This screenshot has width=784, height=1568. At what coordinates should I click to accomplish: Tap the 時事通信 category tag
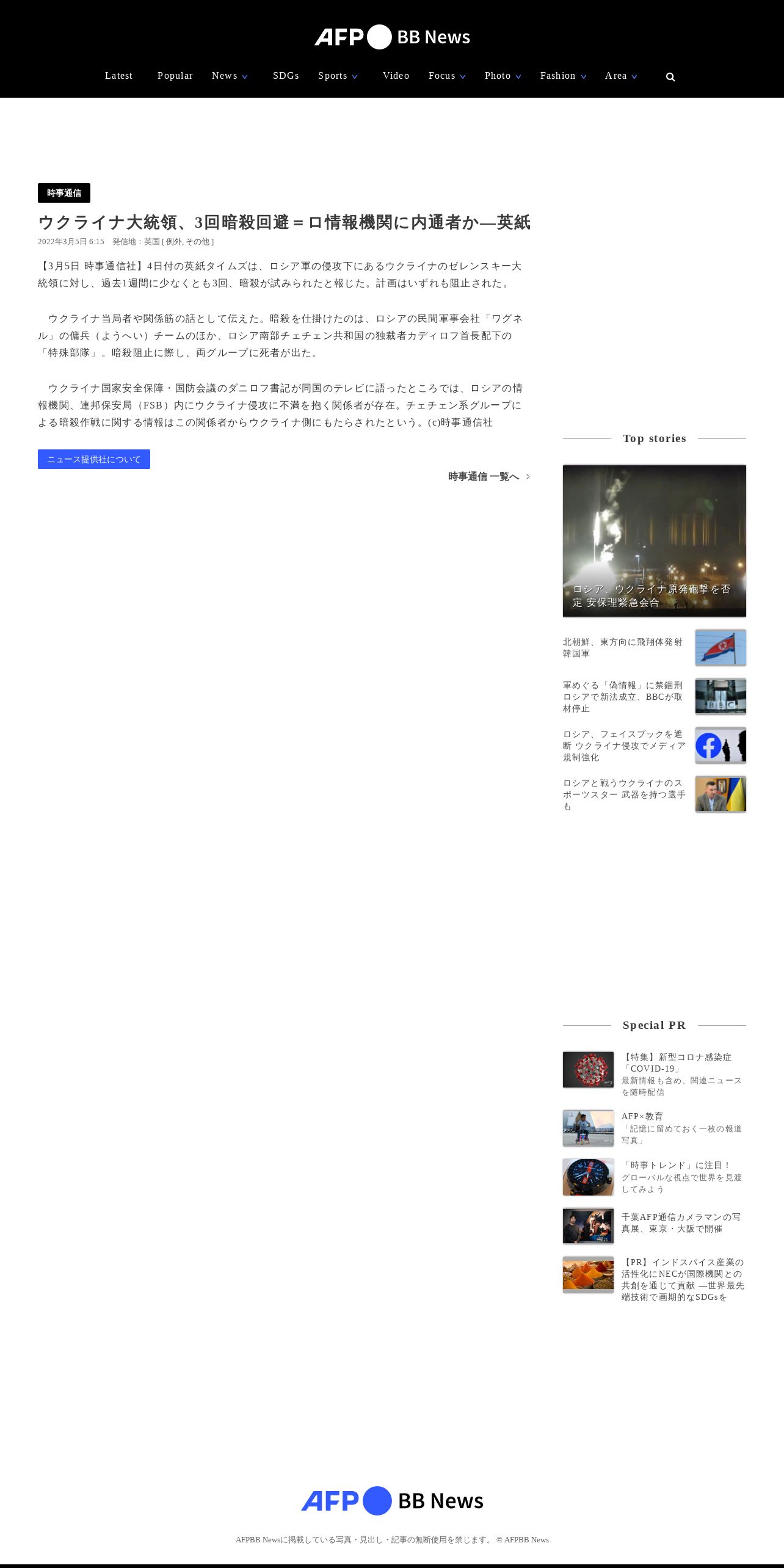pyautogui.click(x=64, y=193)
